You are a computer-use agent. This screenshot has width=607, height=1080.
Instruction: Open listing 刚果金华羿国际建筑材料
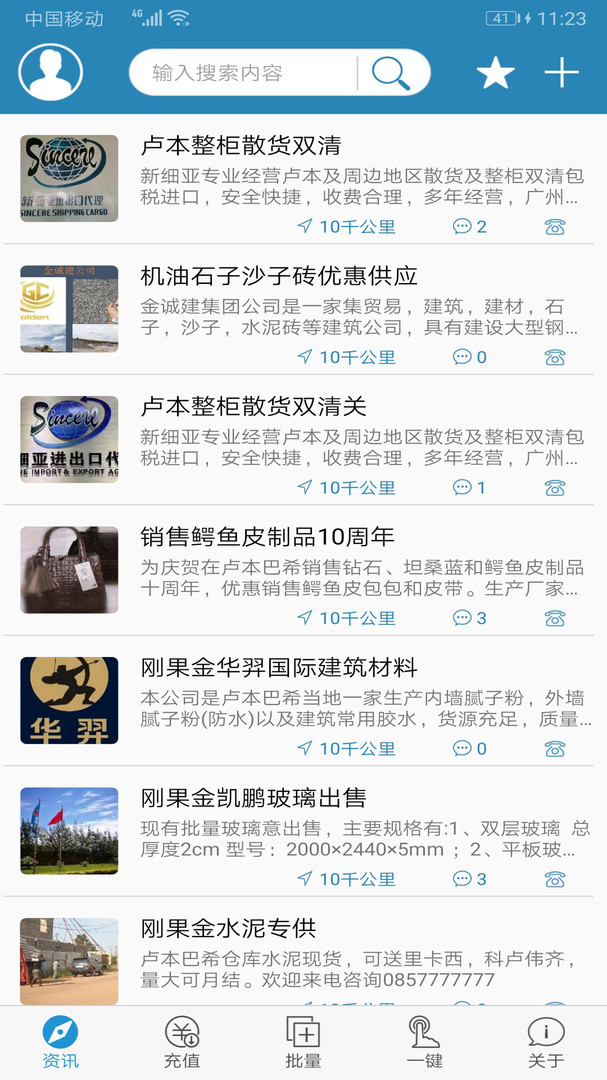(x=279, y=668)
